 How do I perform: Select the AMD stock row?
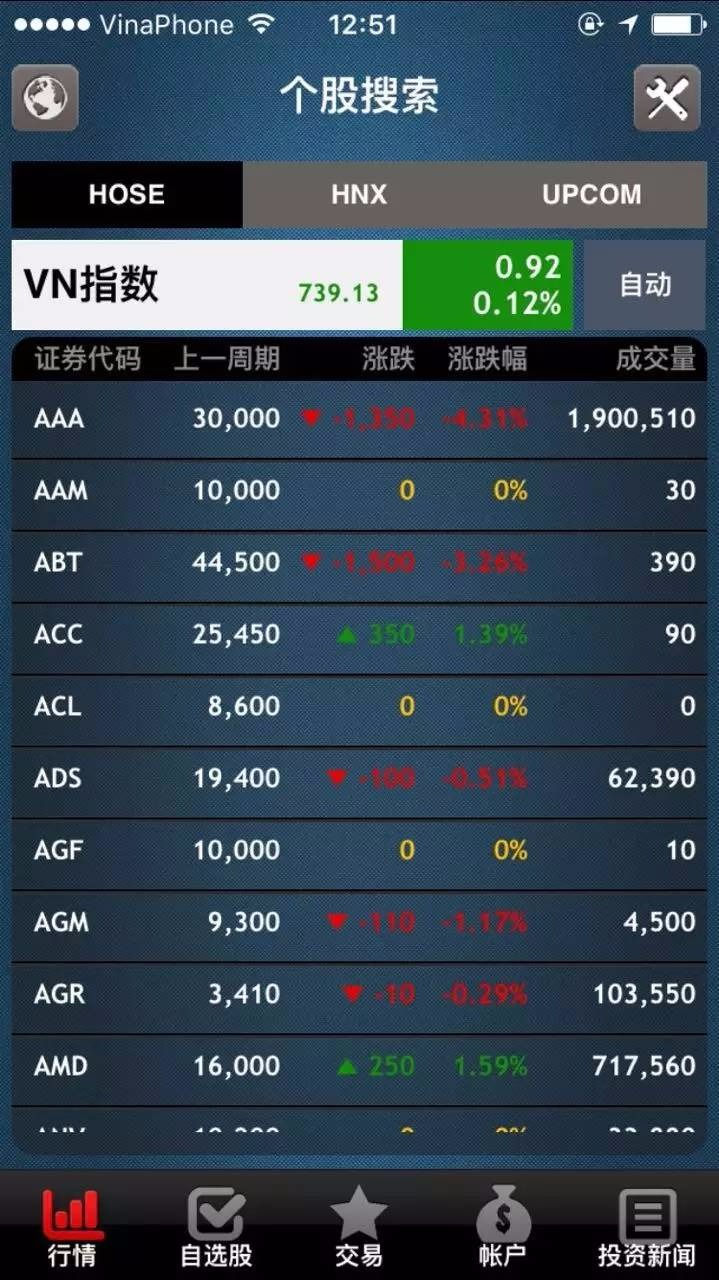tap(359, 1067)
